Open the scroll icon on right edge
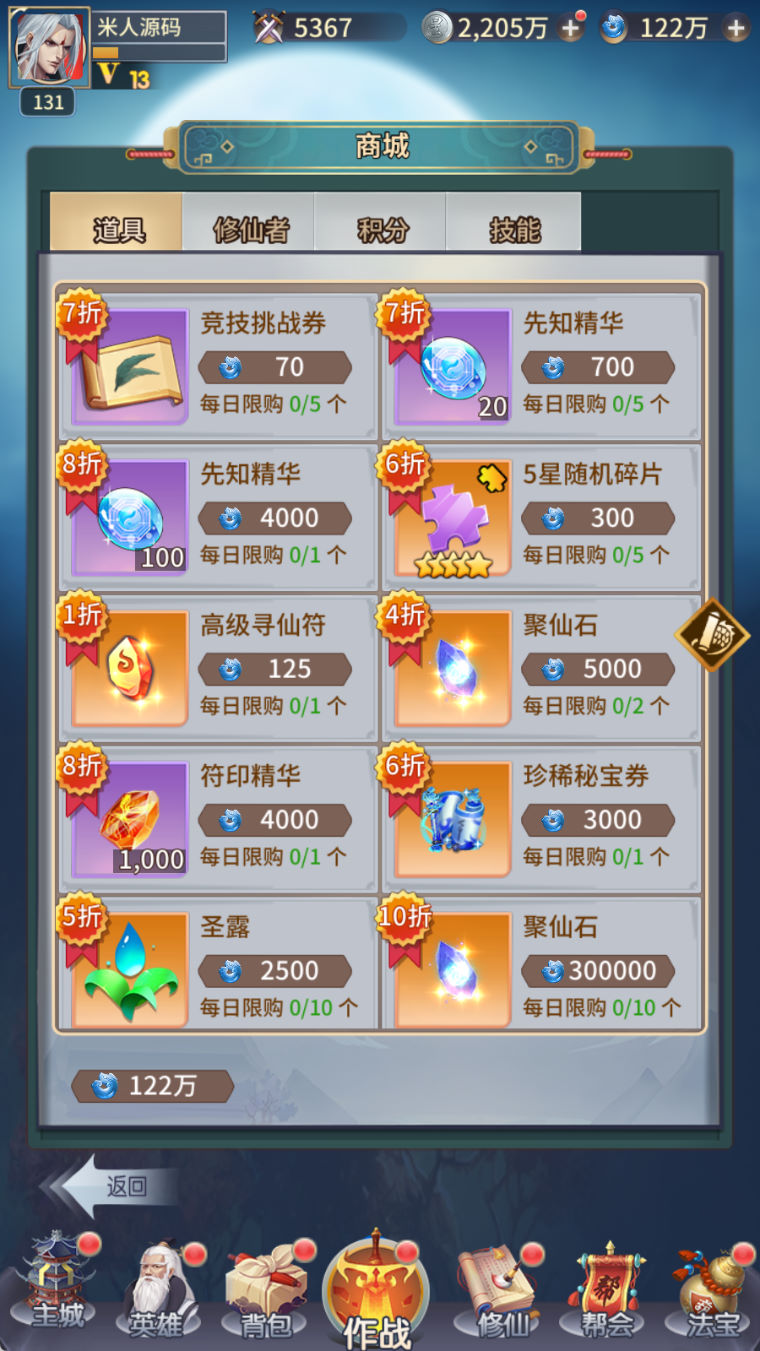This screenshot has height=1351, width=760. pos(711,634)
